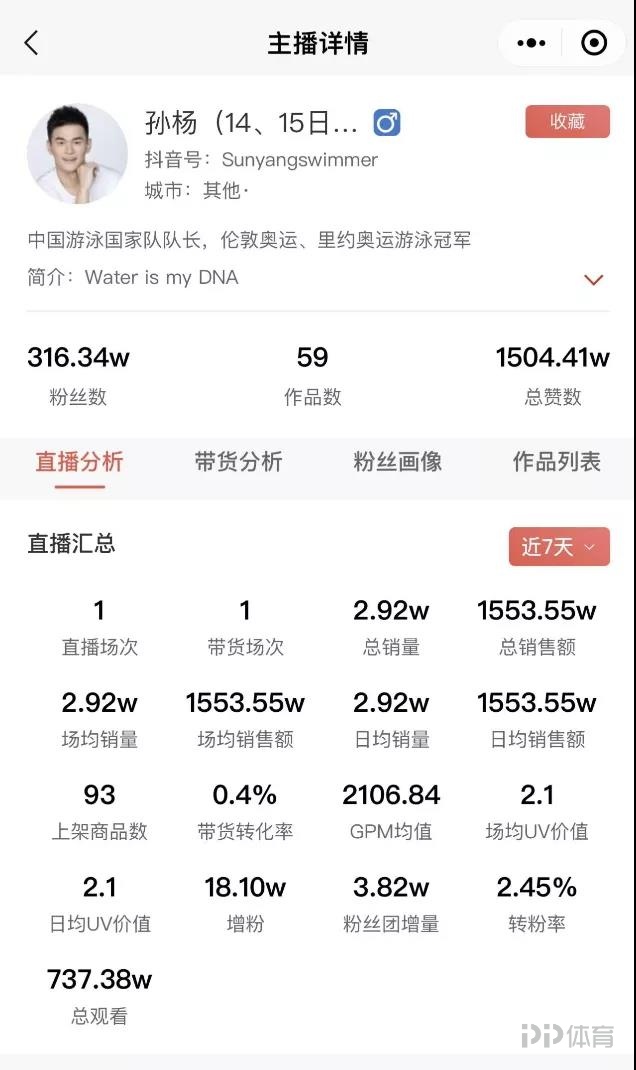Open the 近7天 time range dropdown
This screenshot has width=636, height=1070.
coord(559,547)
